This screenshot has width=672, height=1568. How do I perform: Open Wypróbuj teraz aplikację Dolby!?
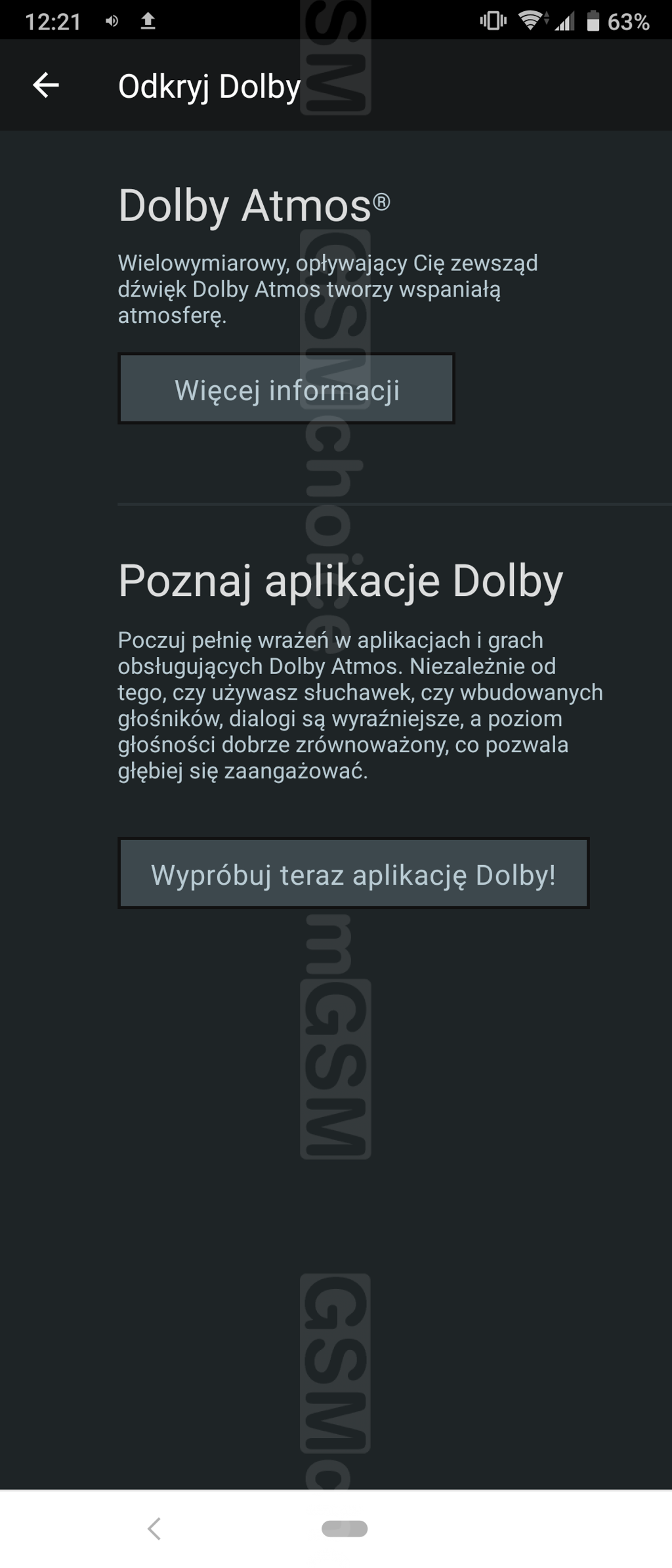point(353,874)
